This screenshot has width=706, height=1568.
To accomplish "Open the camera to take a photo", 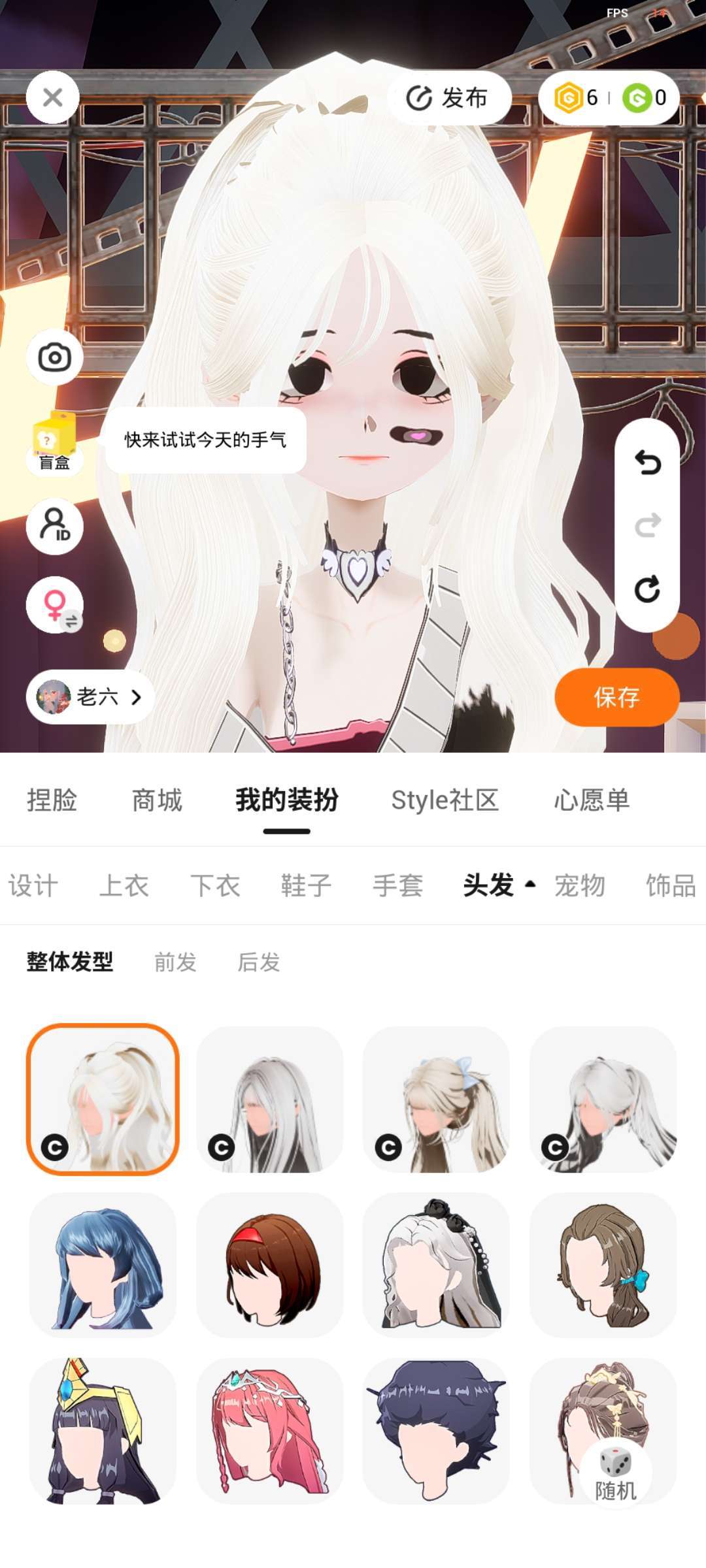I will (x=55, y=357).
